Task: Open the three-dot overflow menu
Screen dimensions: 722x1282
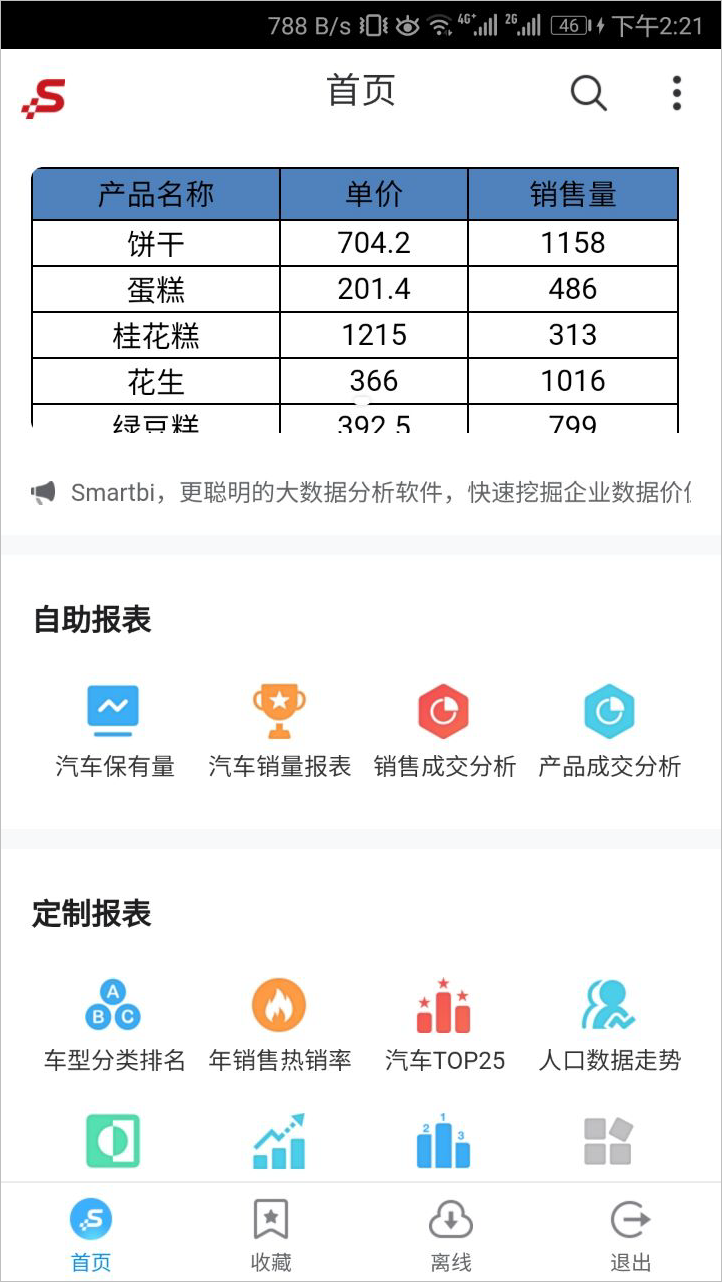Action: point(677,93)
